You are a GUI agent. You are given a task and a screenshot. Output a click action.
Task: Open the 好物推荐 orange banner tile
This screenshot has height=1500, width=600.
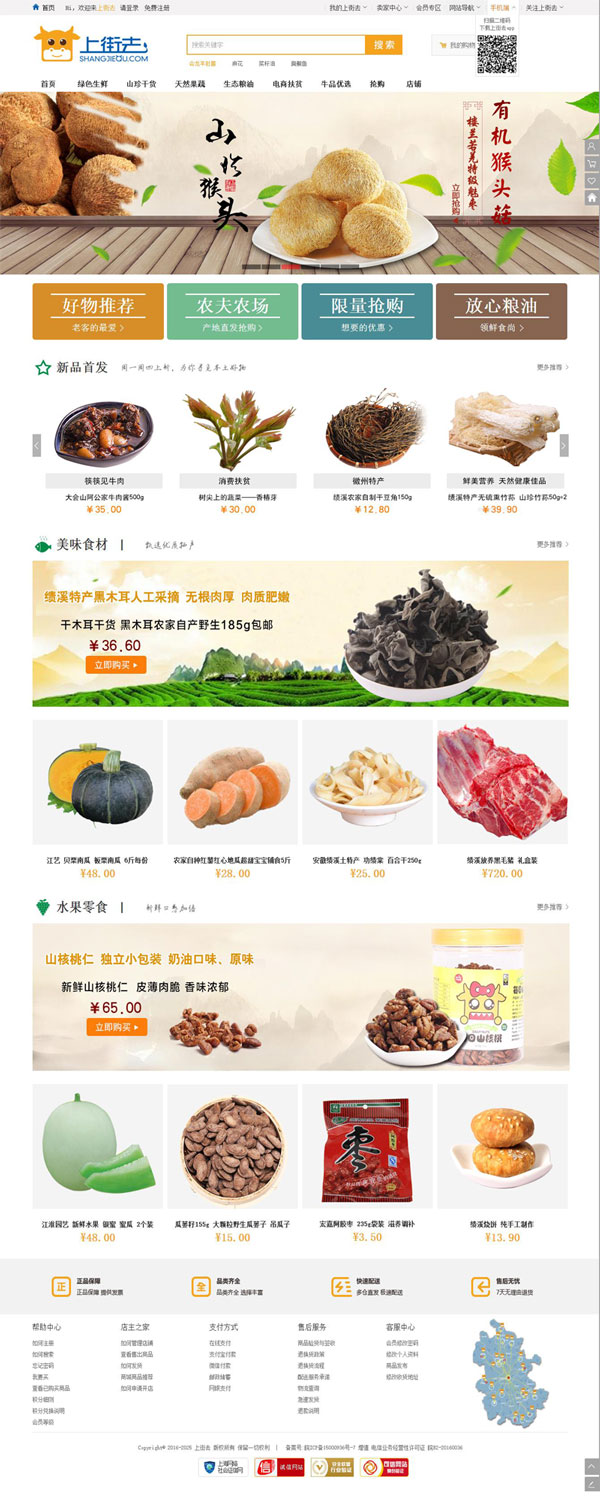click(x=98, y=311)
